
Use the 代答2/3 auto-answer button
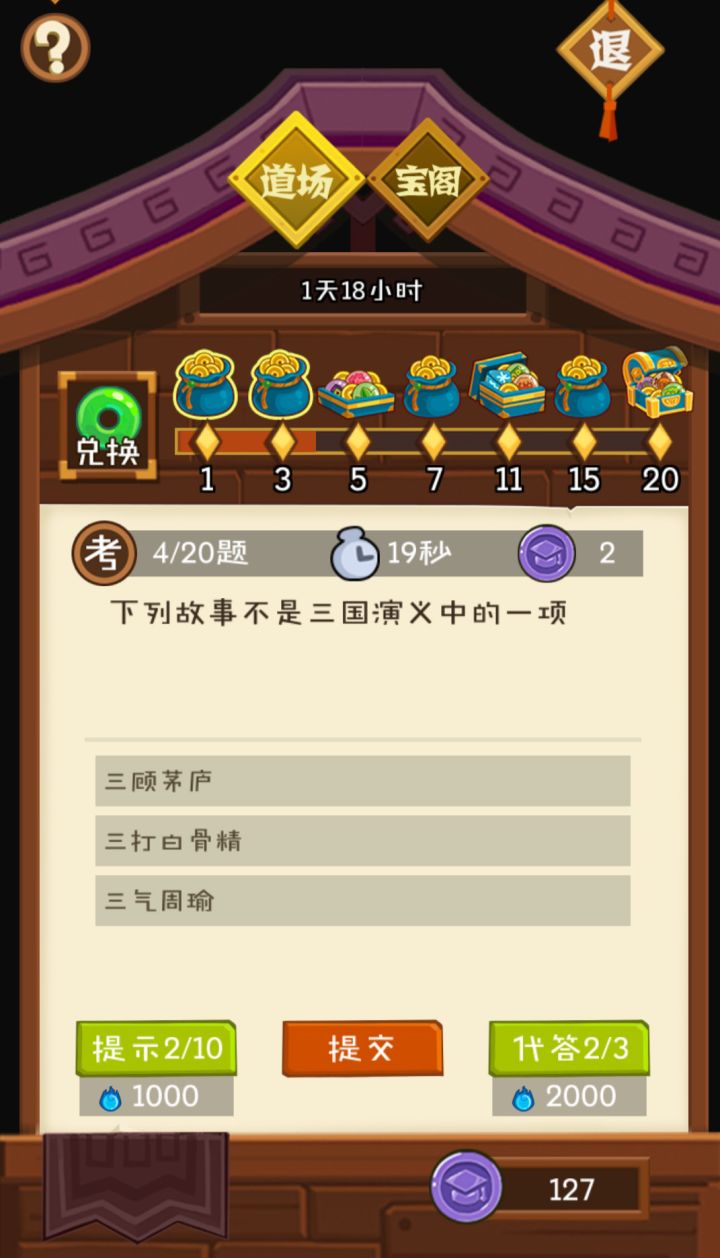568,1048
